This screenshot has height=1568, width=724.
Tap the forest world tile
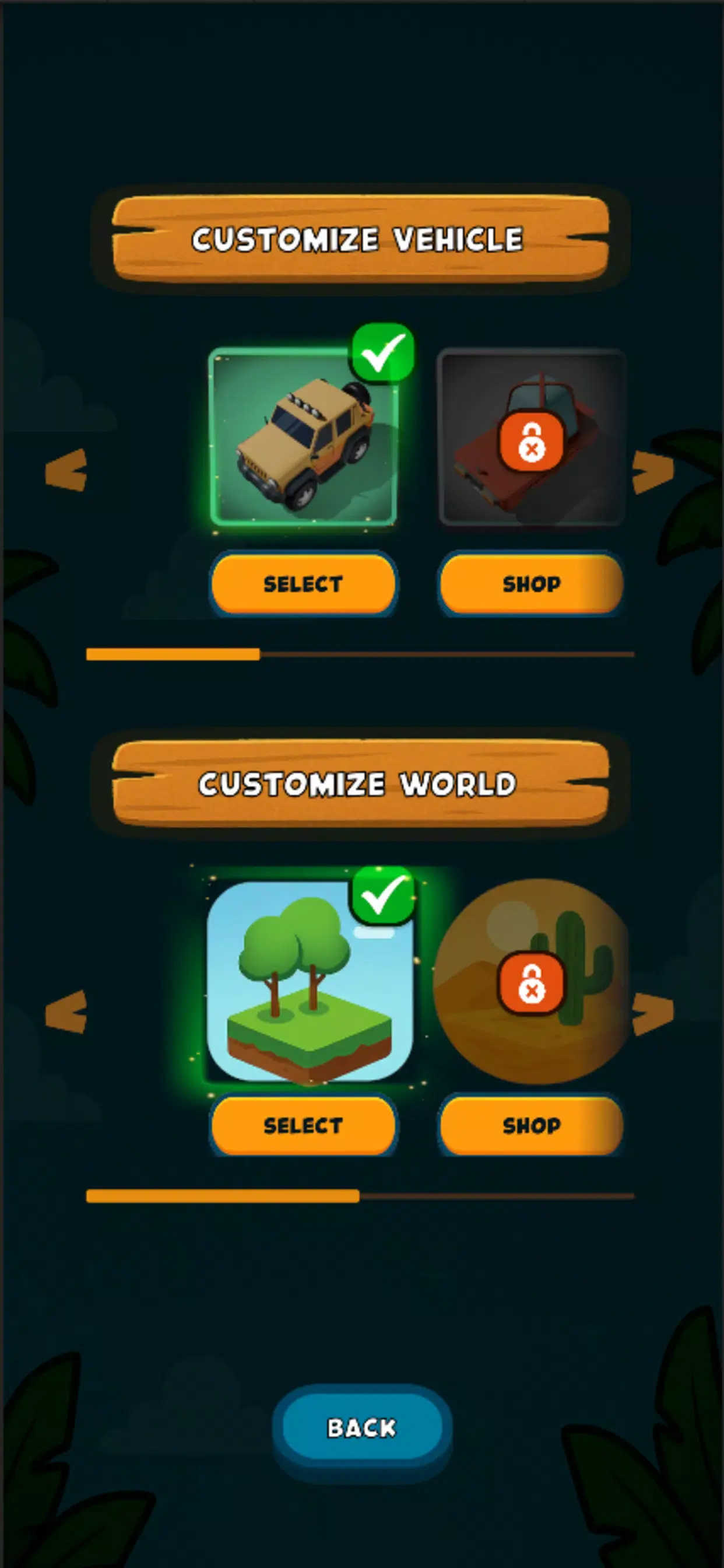click(309, 981)
